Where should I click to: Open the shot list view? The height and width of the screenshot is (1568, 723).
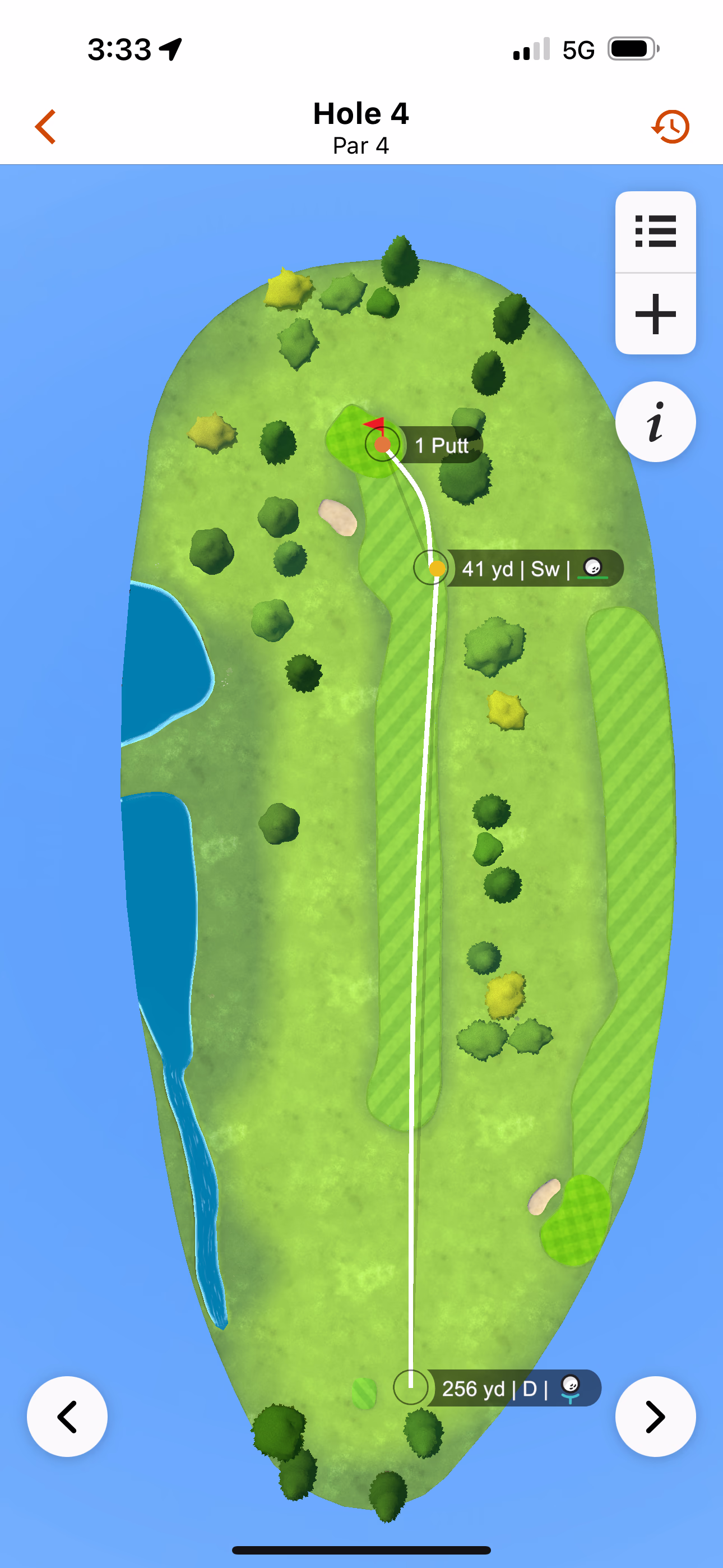coord(655,231)
